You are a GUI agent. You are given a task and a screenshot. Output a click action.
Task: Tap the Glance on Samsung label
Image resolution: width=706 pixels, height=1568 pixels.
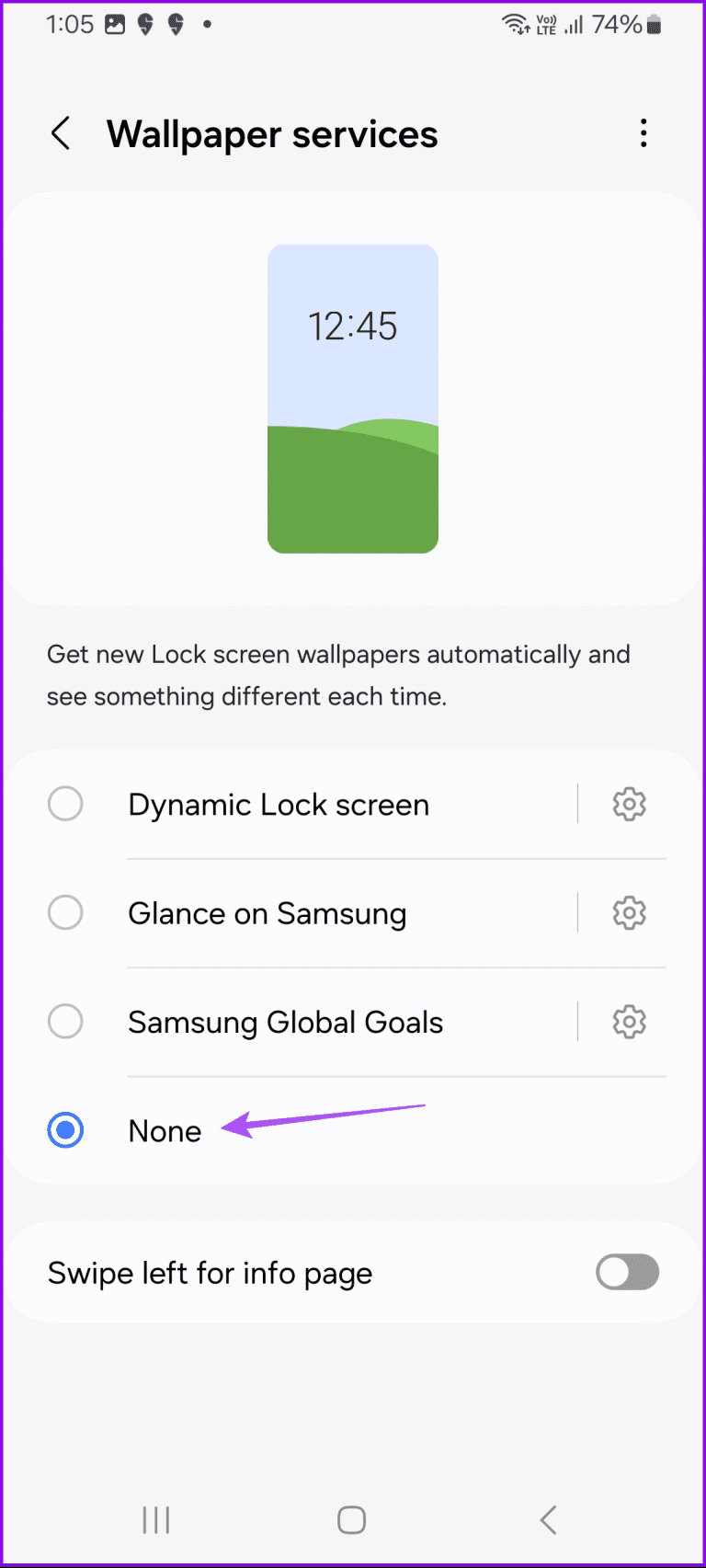click(x=268, y=912)
